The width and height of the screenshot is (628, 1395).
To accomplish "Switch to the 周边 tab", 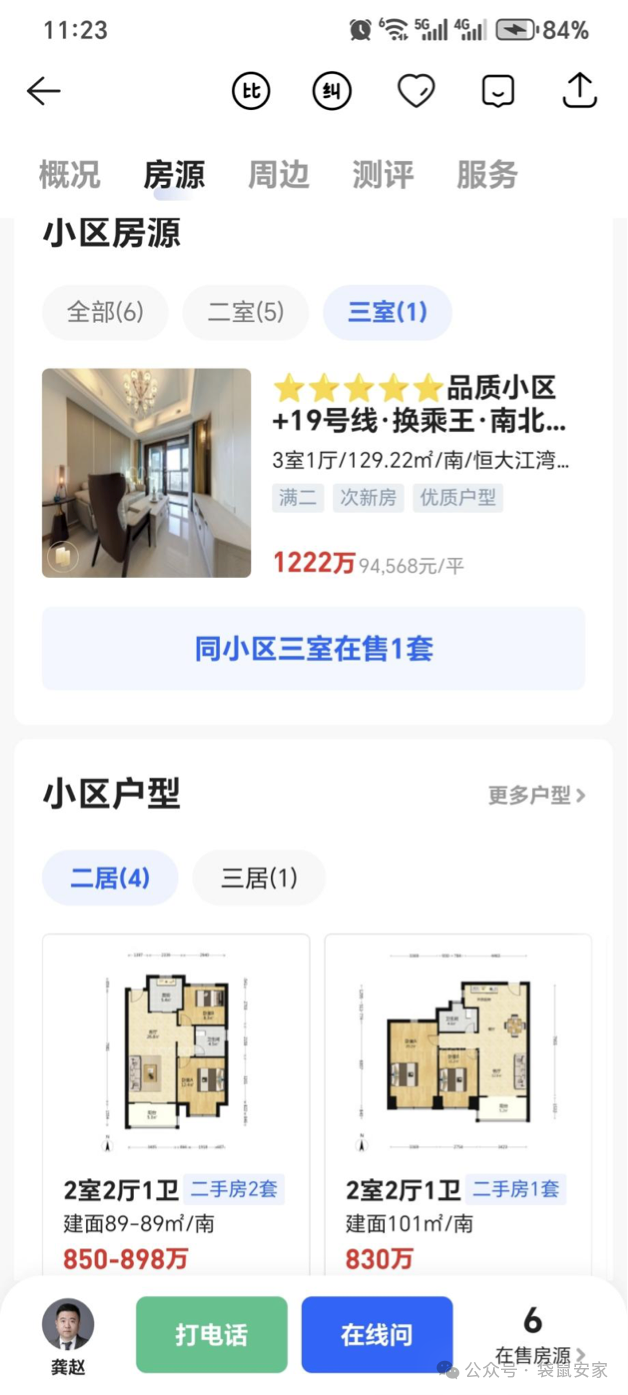I will point(278,174).
